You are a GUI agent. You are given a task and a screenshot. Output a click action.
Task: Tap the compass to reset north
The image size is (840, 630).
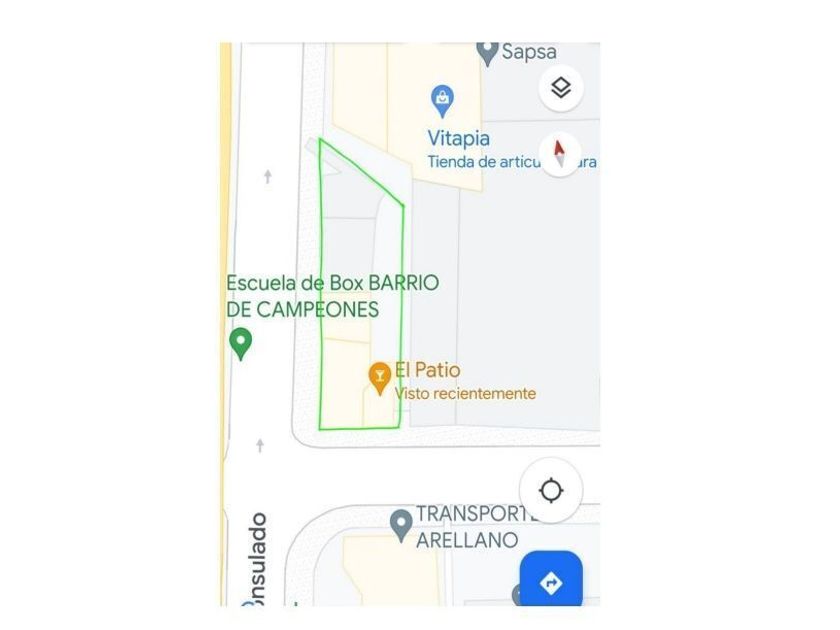click(x=560, y=154)
